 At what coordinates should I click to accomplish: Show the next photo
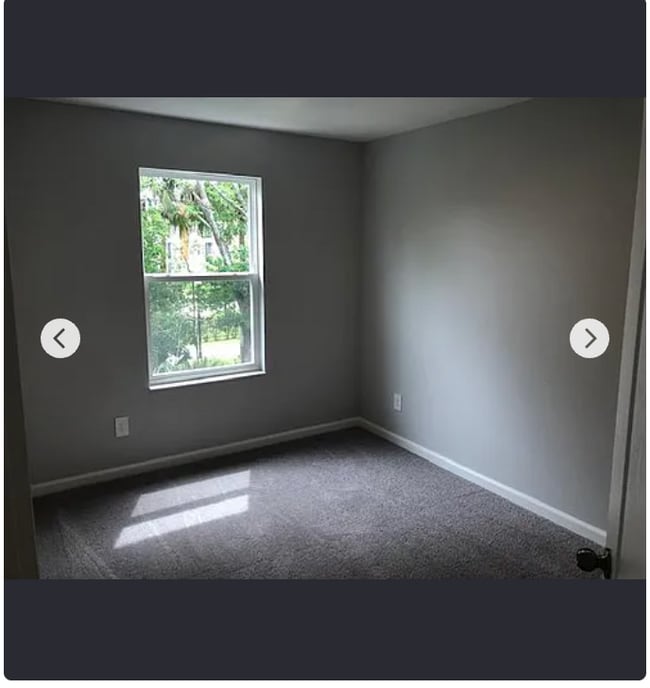[x=589, y=339]
